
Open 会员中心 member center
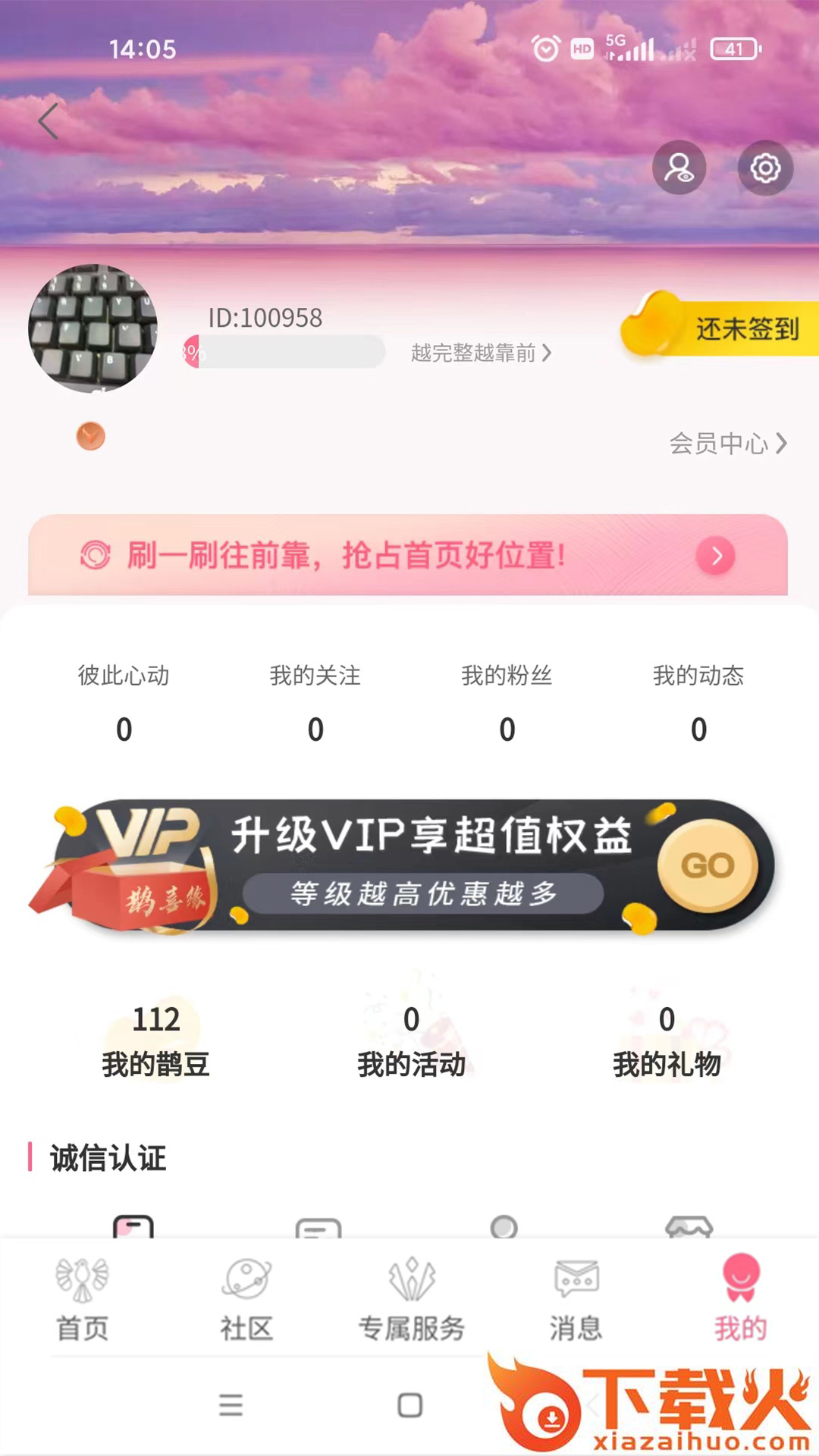[x=727, y=443]
